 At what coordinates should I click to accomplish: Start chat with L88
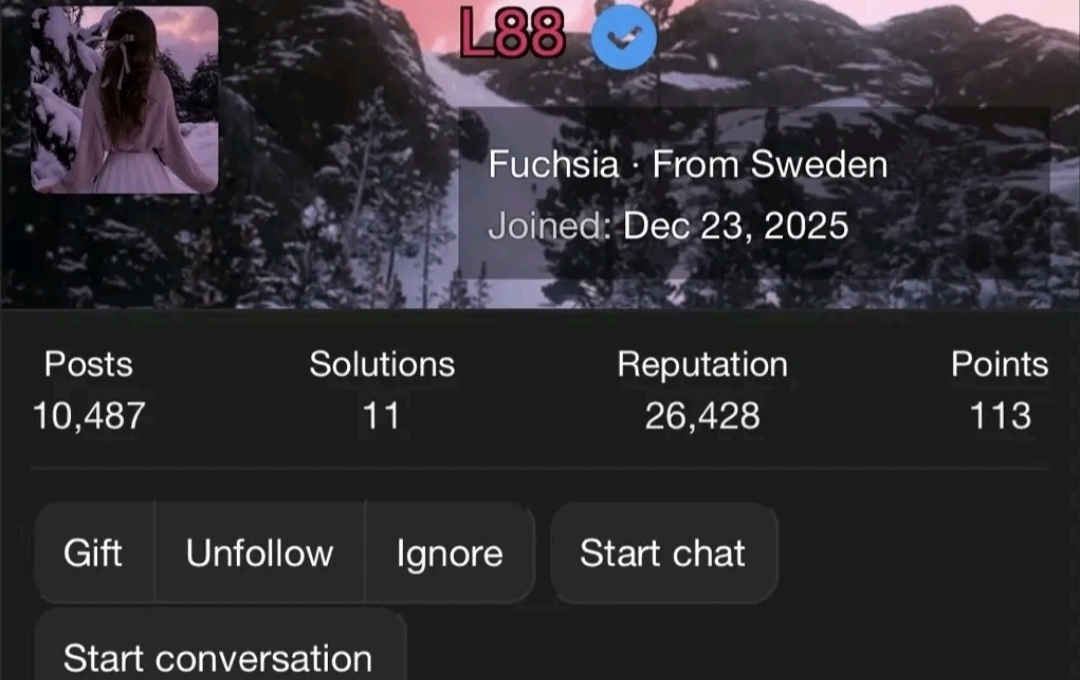point(663,553)
